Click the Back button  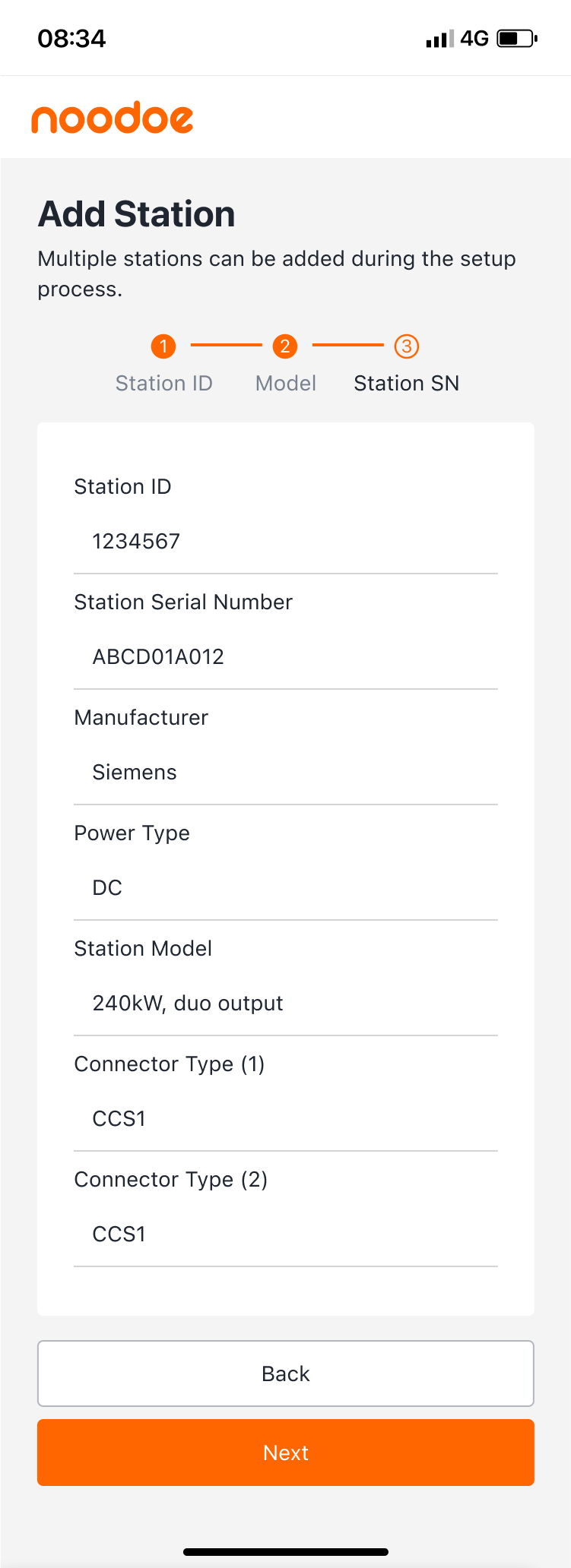285,1374
